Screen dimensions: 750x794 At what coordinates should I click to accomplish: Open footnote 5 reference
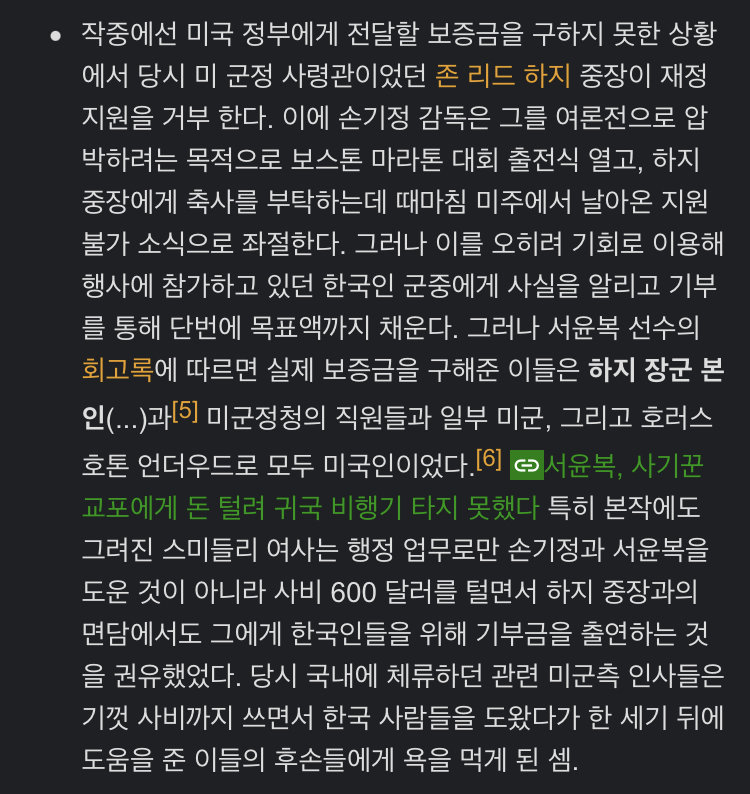(x=185, y=410)
